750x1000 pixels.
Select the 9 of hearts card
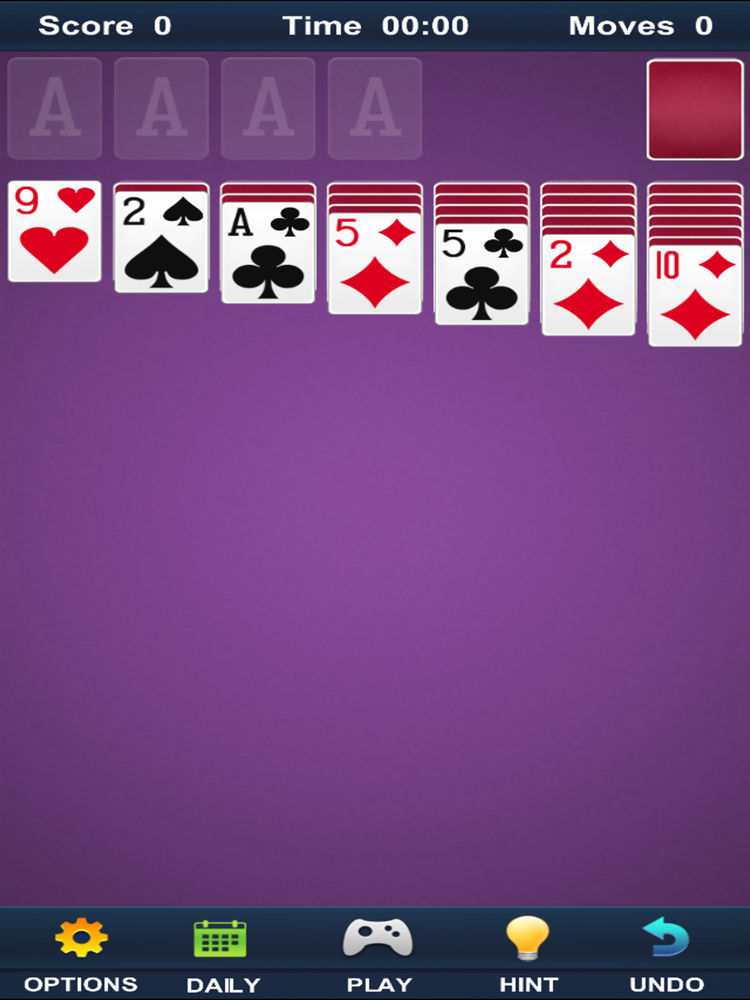pos(54,232)
